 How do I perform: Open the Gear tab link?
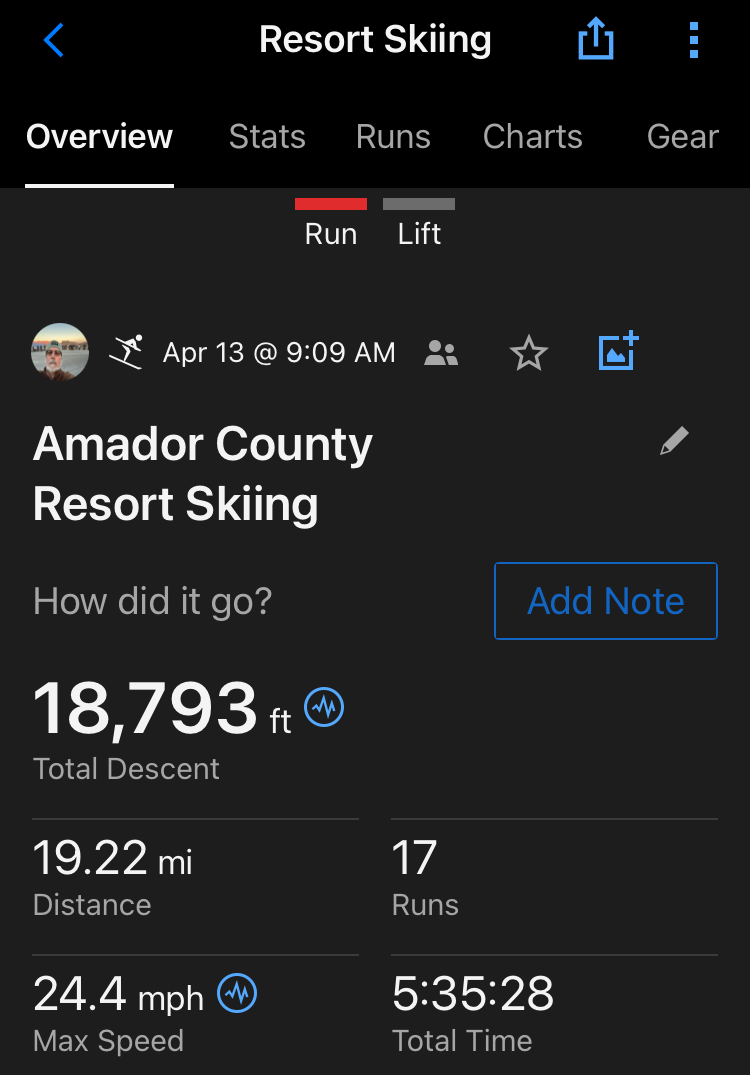tap(683, 137)
